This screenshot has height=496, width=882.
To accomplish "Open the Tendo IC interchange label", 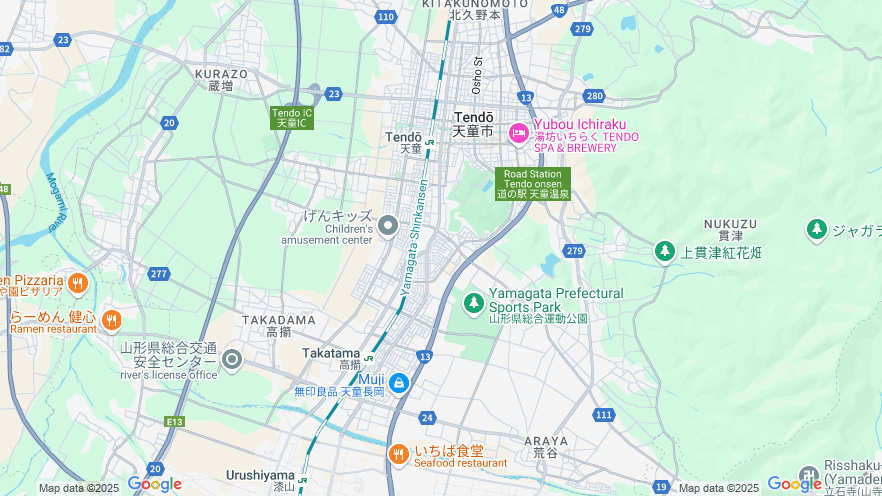I will pyautogui.click(x=292, y=118).
